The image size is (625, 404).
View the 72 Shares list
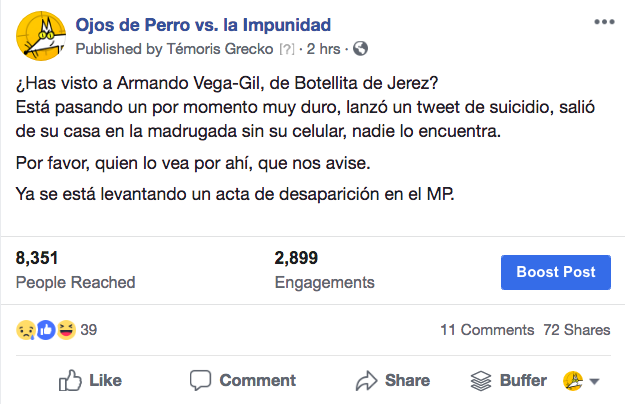click(576, 329)
